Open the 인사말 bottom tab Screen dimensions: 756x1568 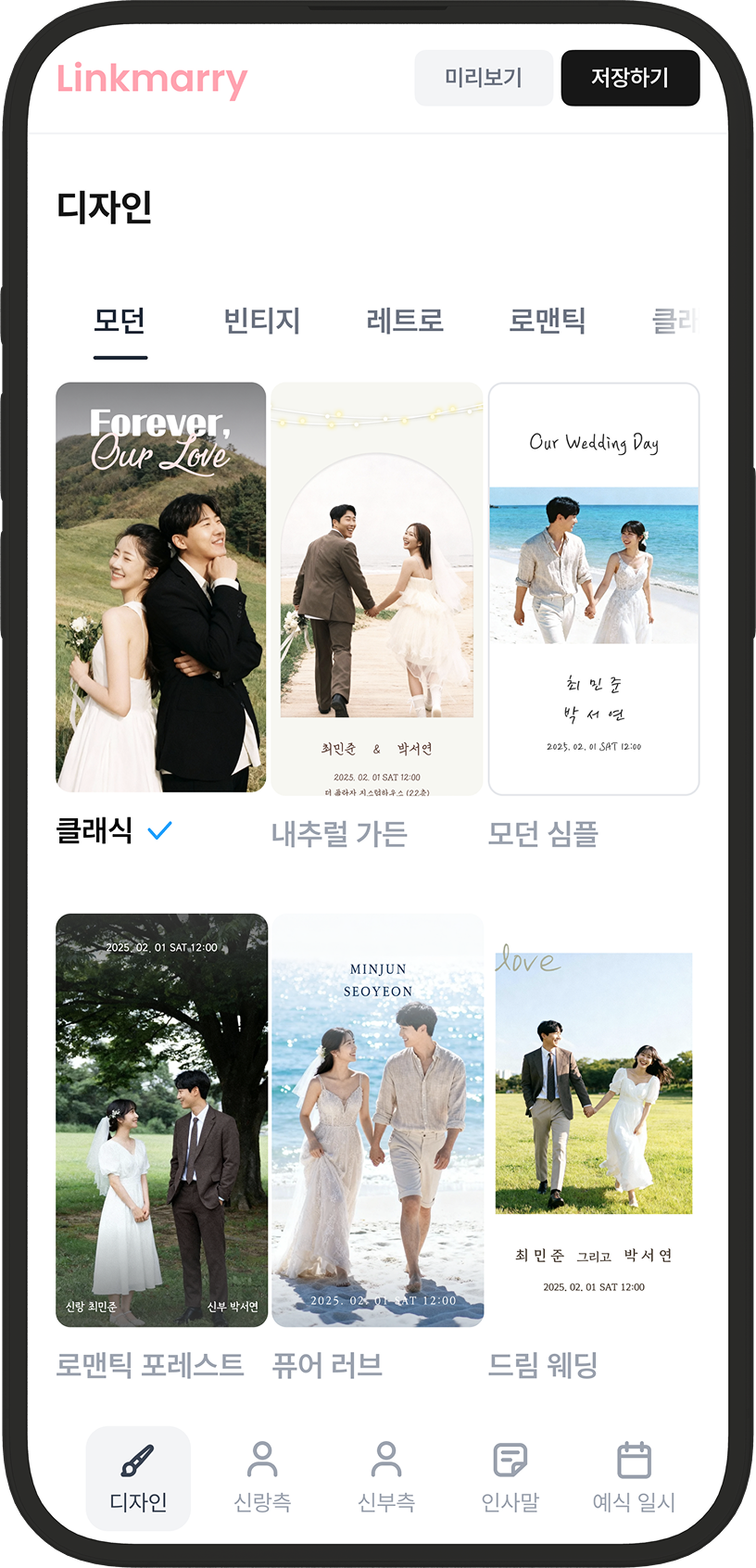(510, 1478)
